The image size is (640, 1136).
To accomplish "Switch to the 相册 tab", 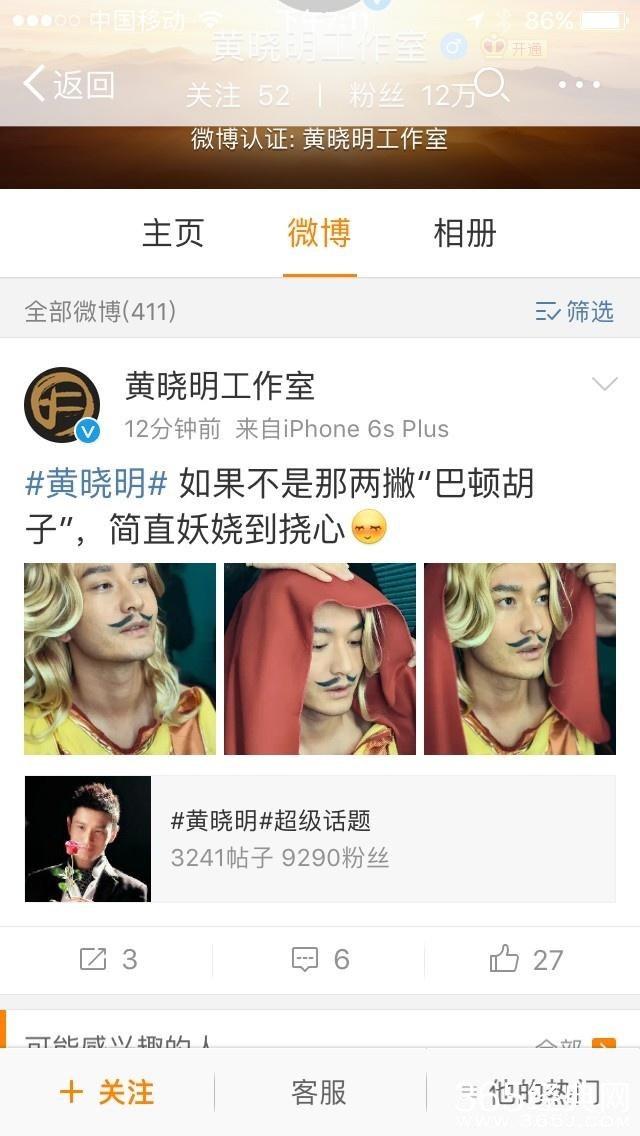I will click(x=465, y=233).
